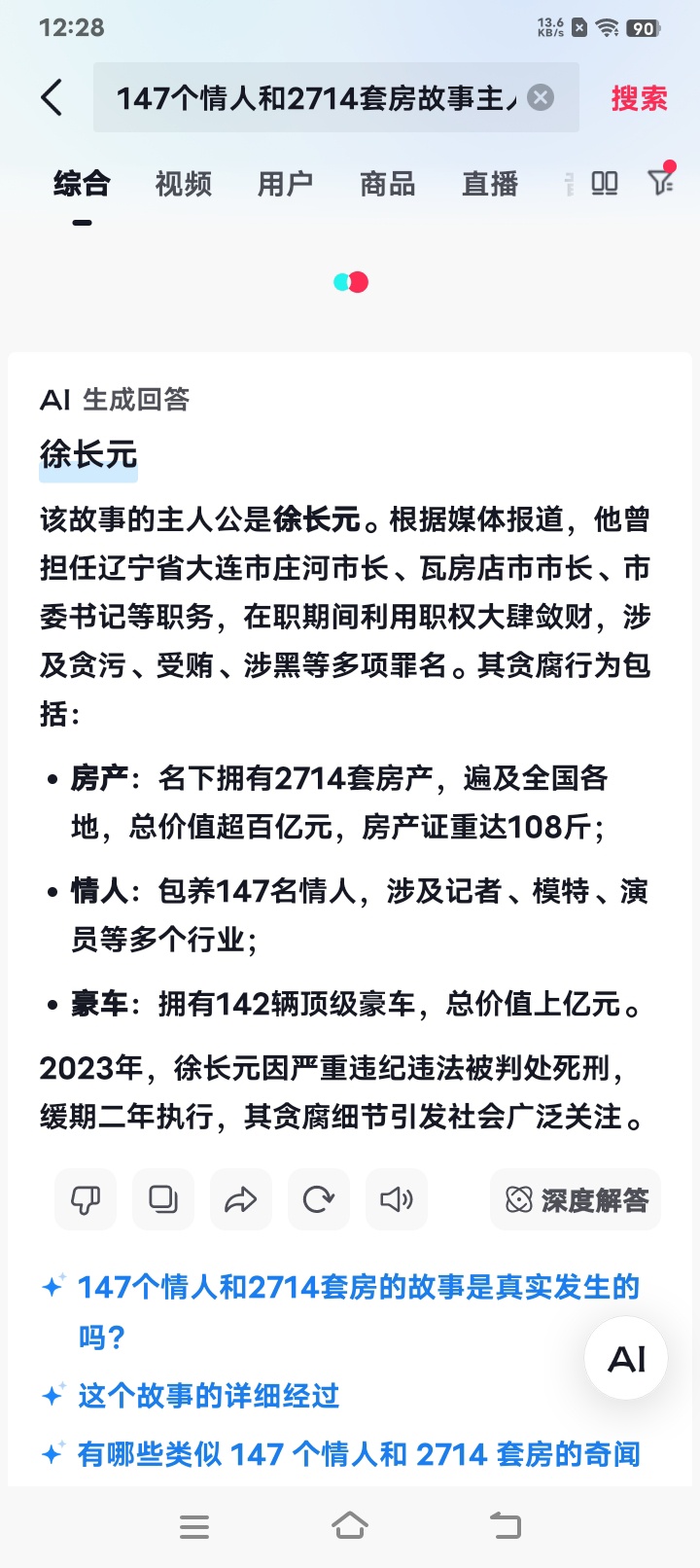Go back using the top arrow
Screen dimensions: 700x1568
(52, 97)
